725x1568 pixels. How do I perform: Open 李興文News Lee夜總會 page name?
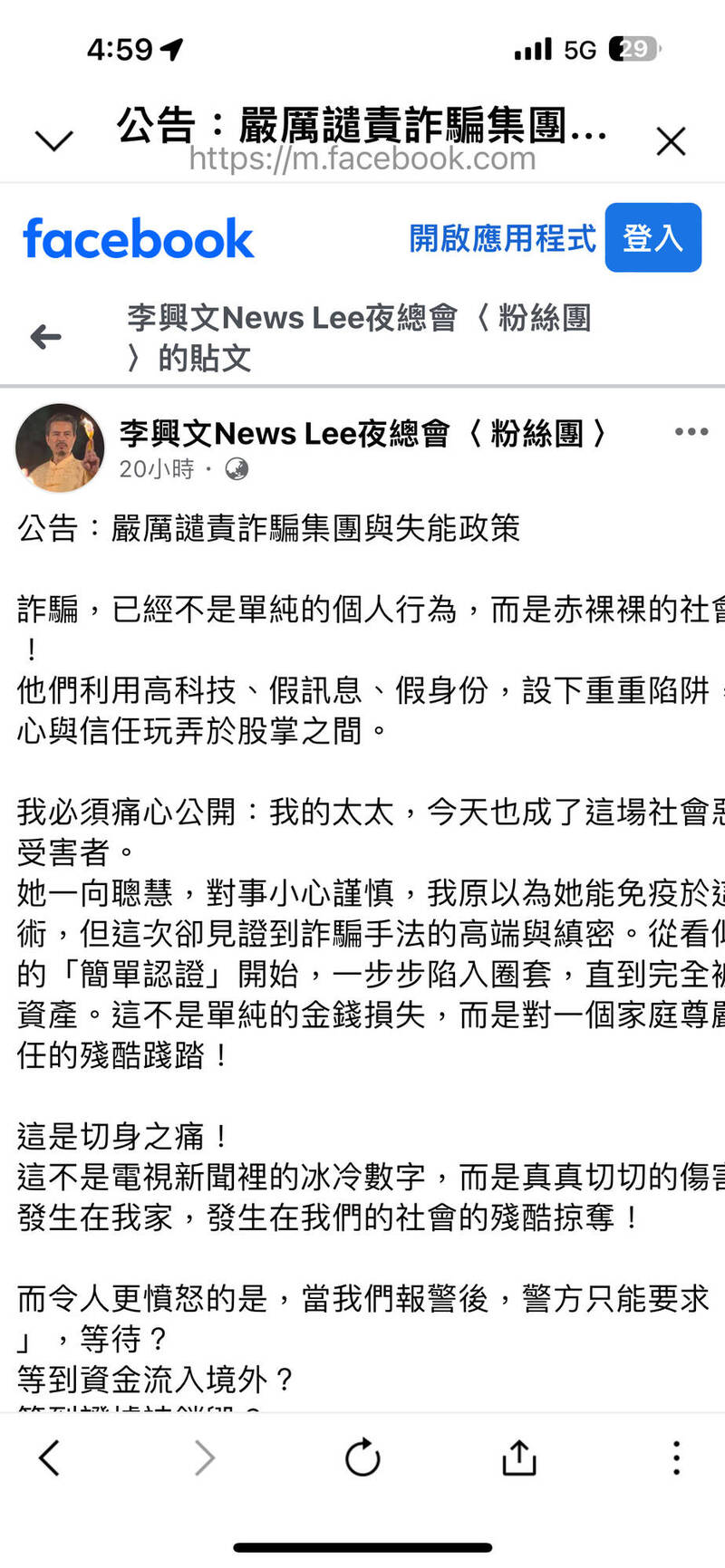(362, 434)
